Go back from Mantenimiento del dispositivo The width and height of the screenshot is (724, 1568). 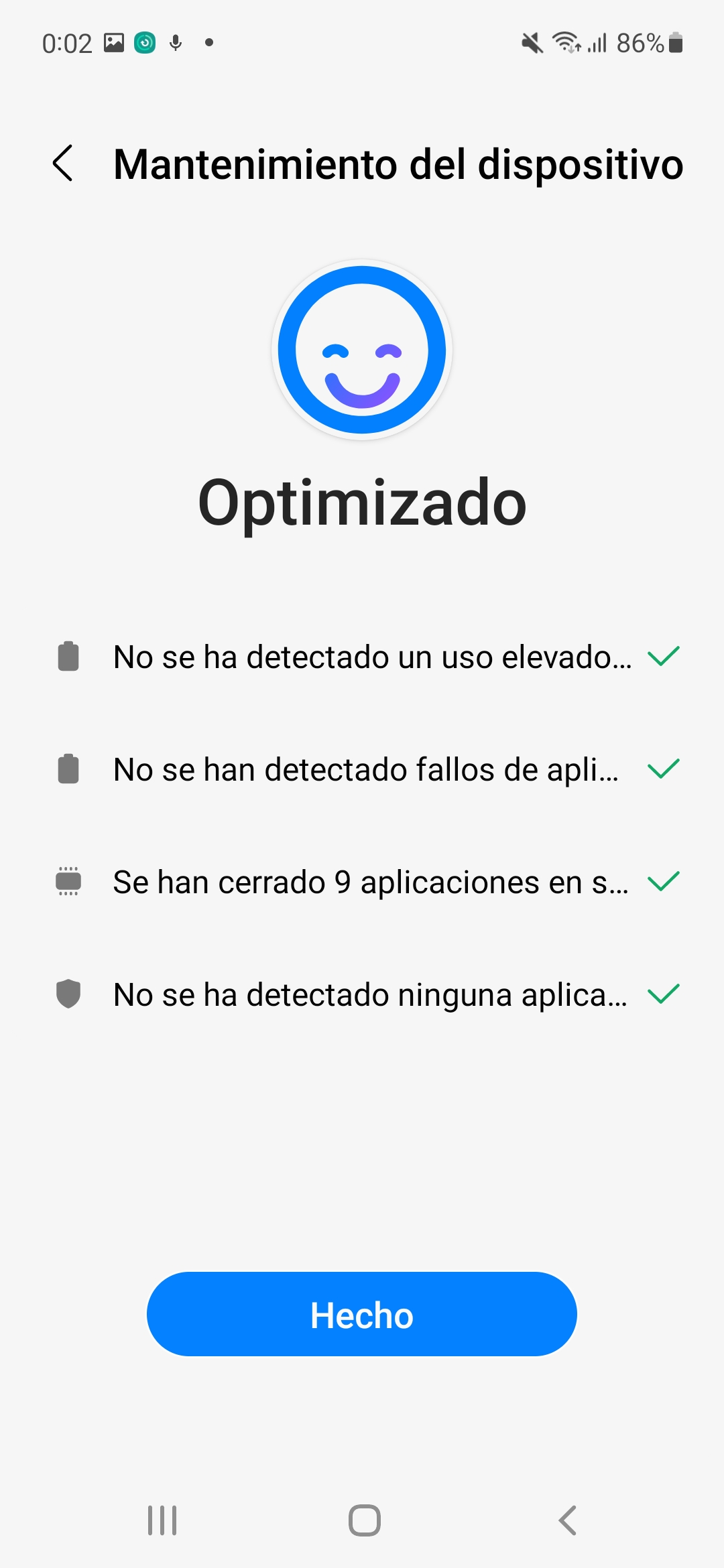point(63,164)
